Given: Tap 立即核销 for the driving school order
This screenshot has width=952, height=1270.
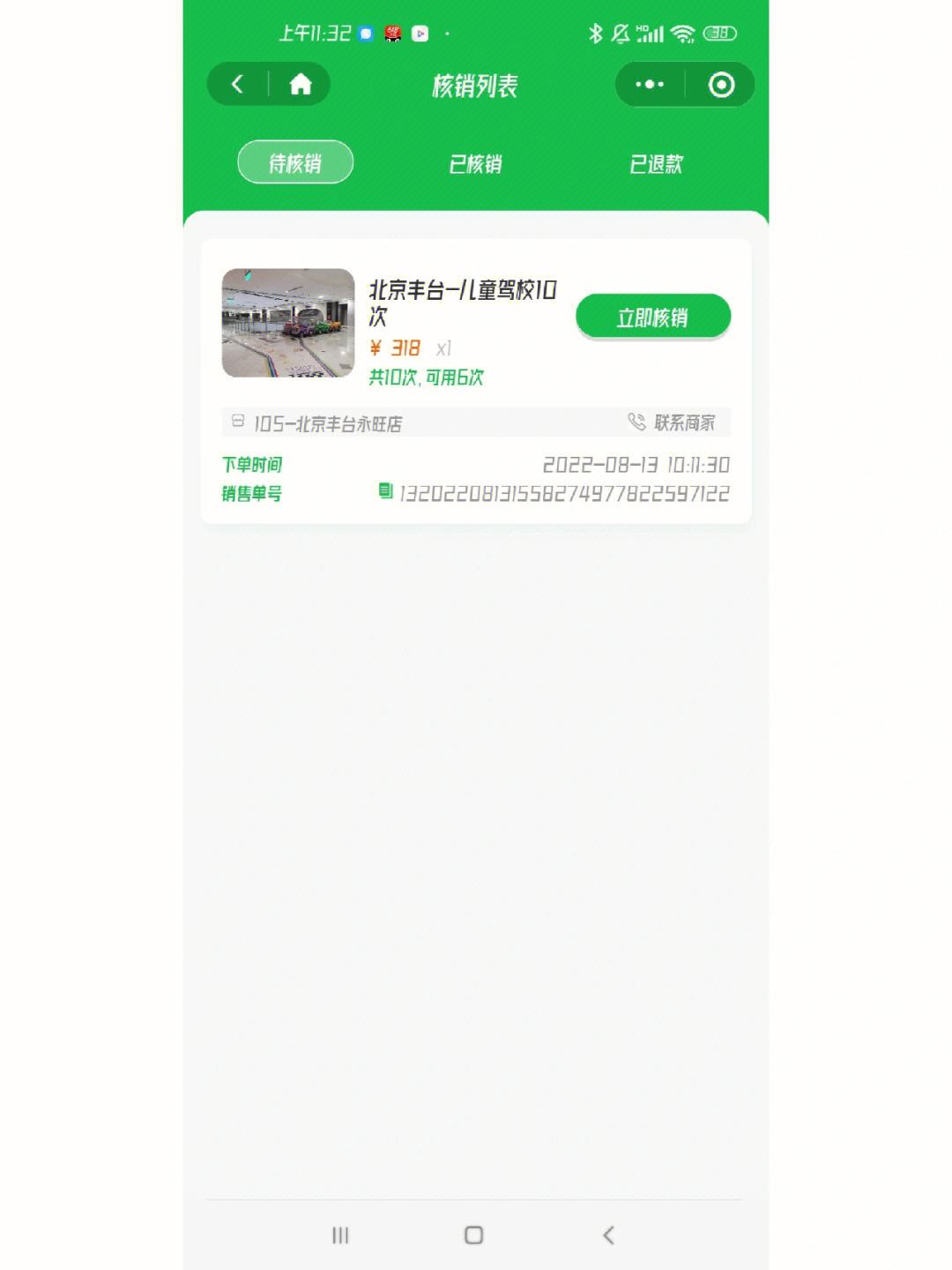Looking at the screenshot, I should click(x=652, y=317).
